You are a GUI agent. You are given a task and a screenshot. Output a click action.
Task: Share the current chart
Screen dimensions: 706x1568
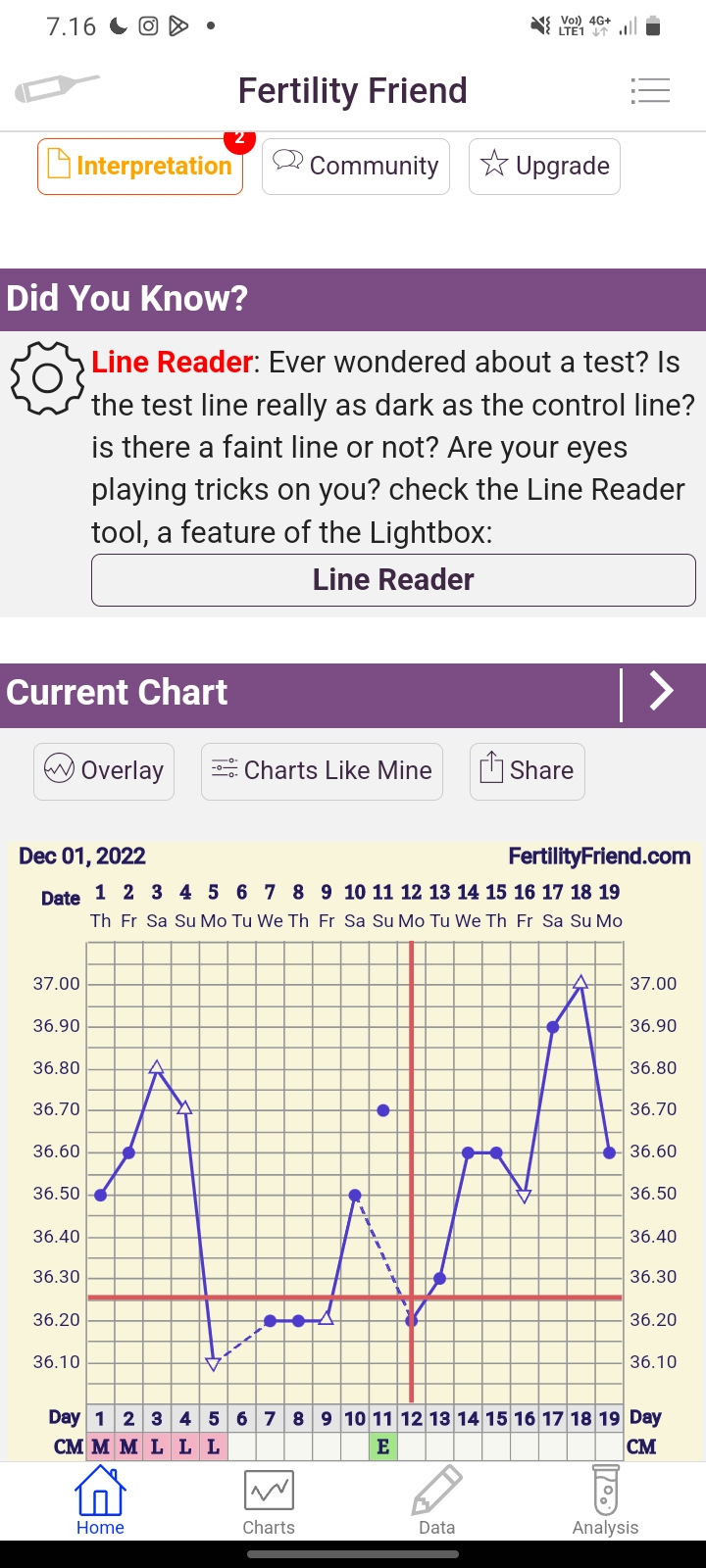pyautogui.click(x=527, y=771)
